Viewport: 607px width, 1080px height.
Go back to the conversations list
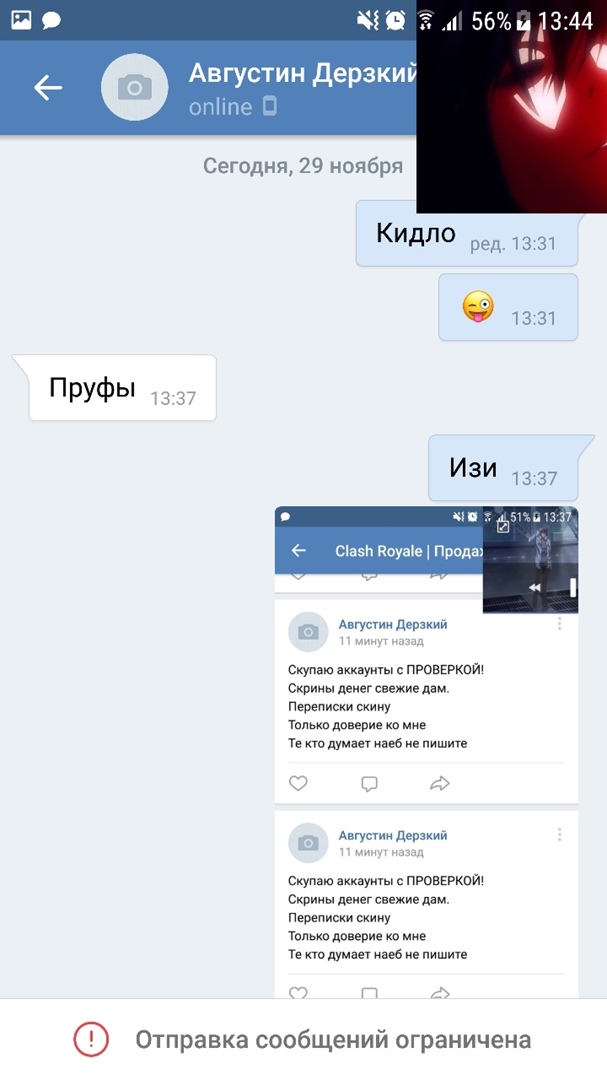48,88
